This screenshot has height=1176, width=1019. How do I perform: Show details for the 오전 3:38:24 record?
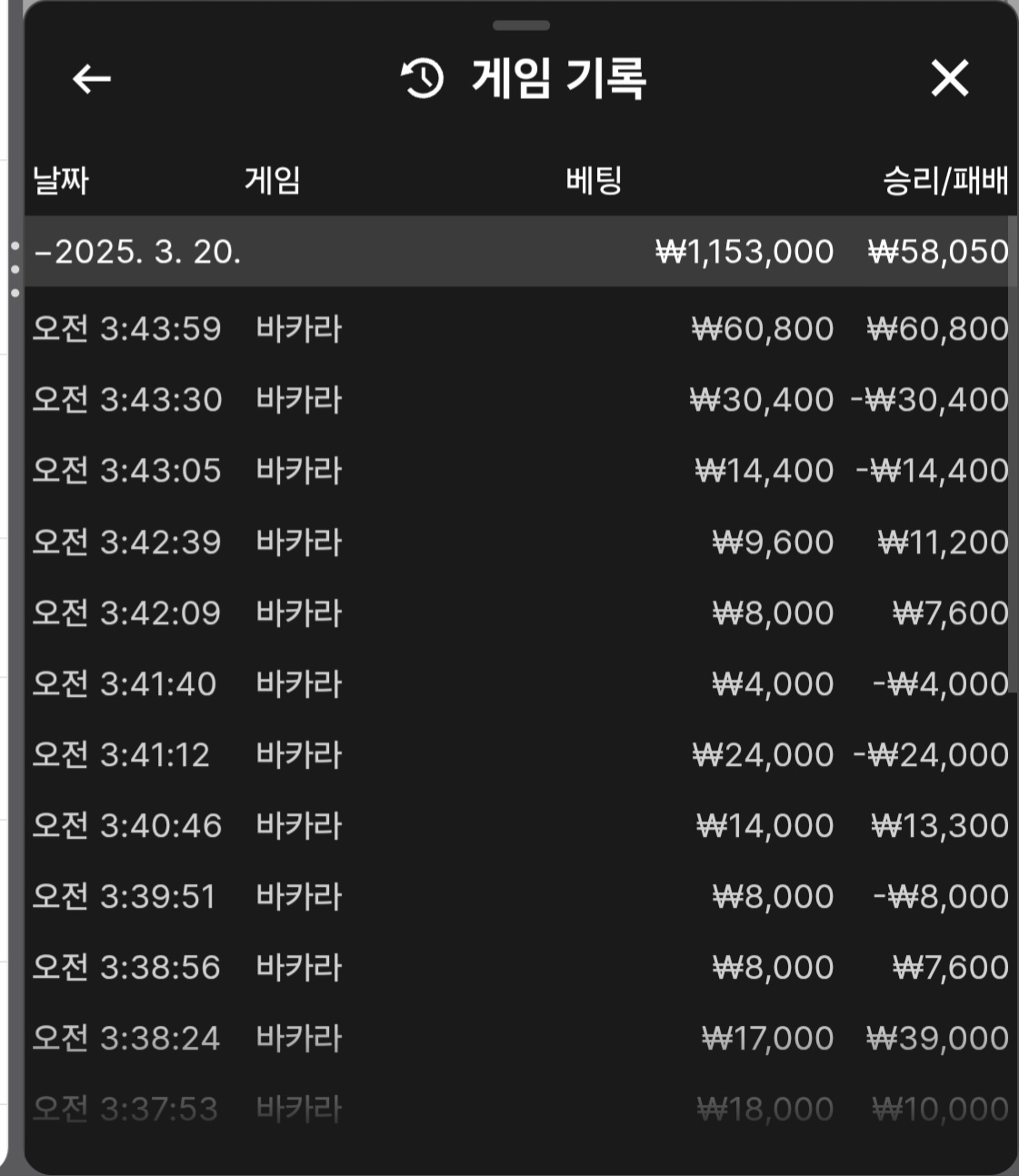pyautogui.click(x=518, y=1038)
